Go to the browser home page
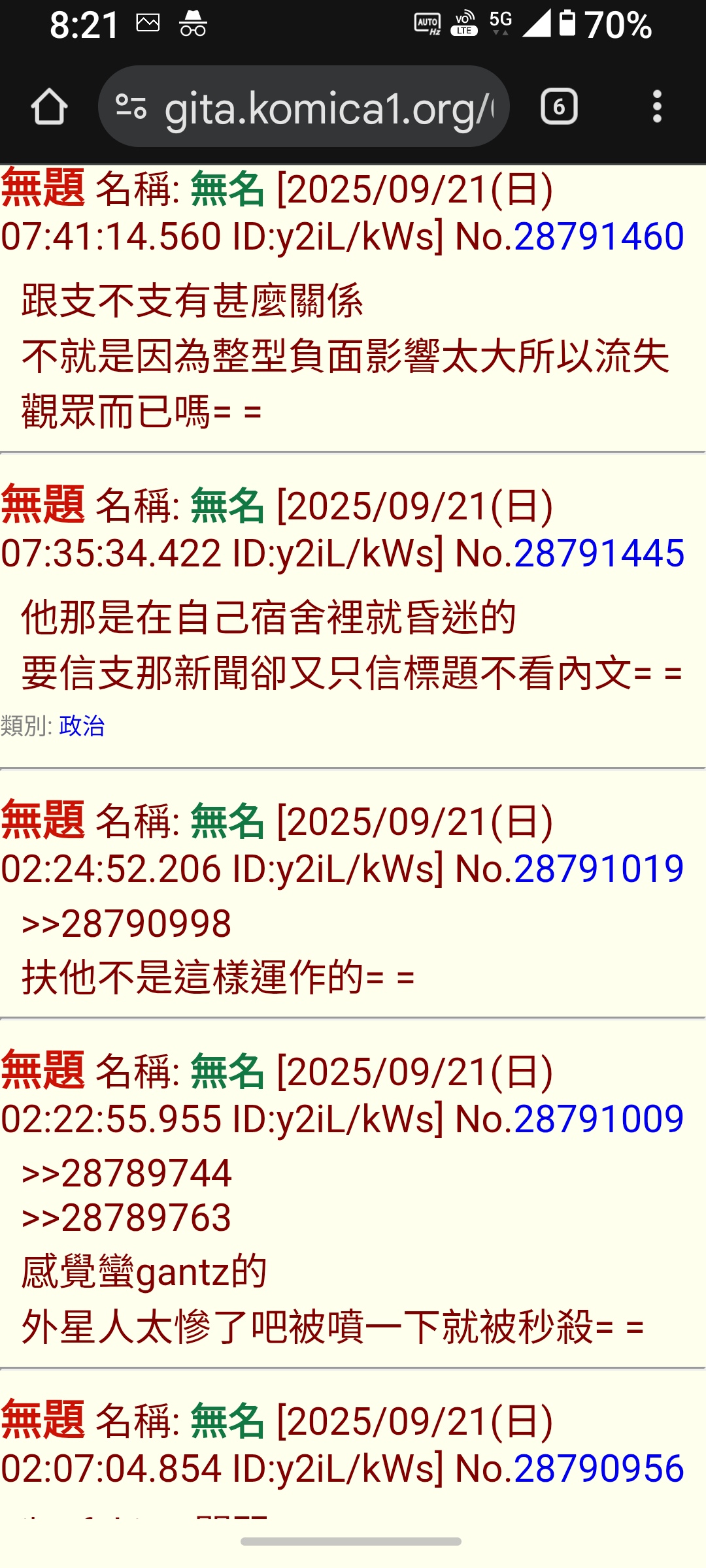The image size is (706, 1568). (49, 106)
